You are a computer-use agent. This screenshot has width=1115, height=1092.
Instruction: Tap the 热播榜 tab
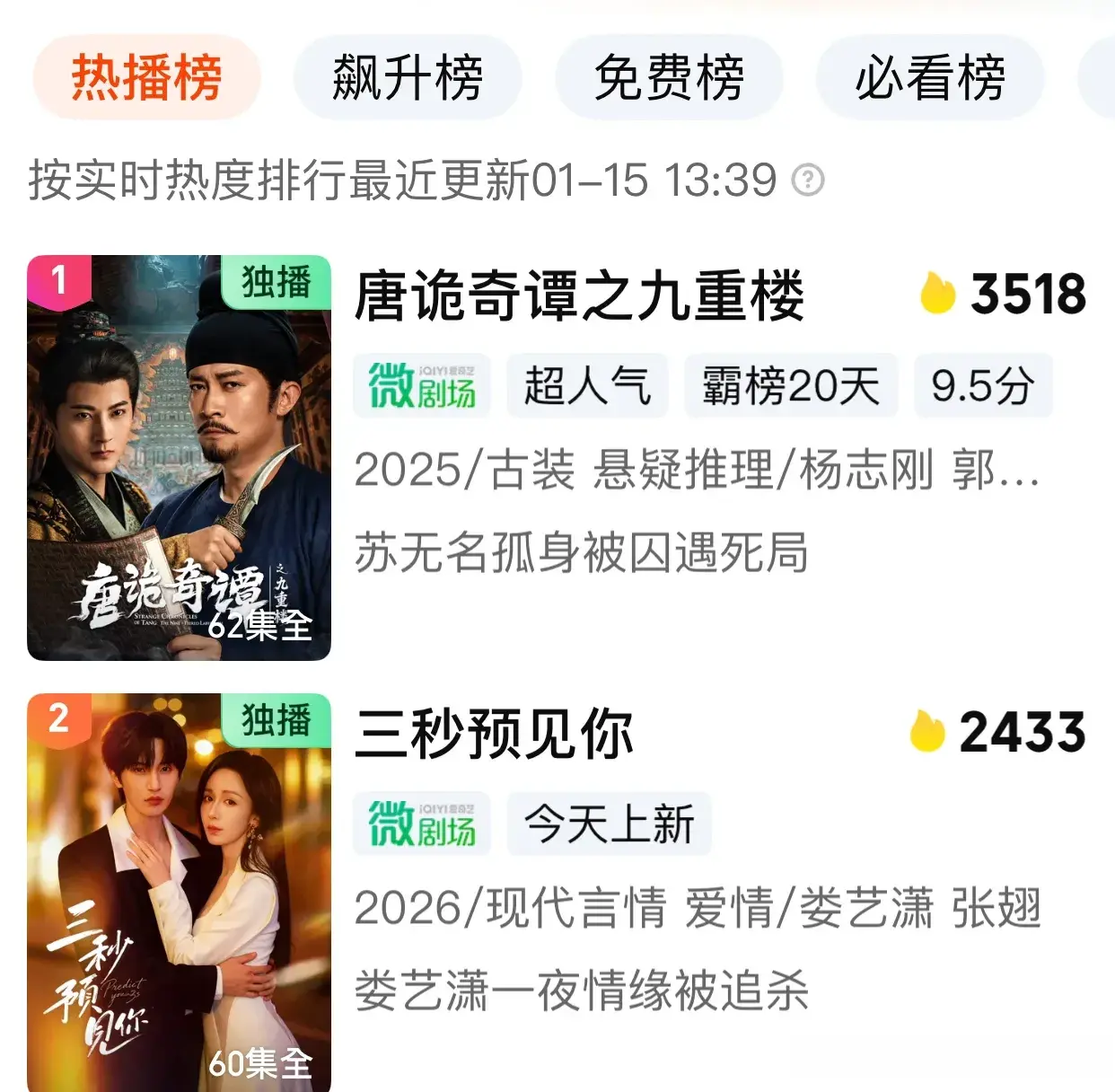tap(146, 77)
